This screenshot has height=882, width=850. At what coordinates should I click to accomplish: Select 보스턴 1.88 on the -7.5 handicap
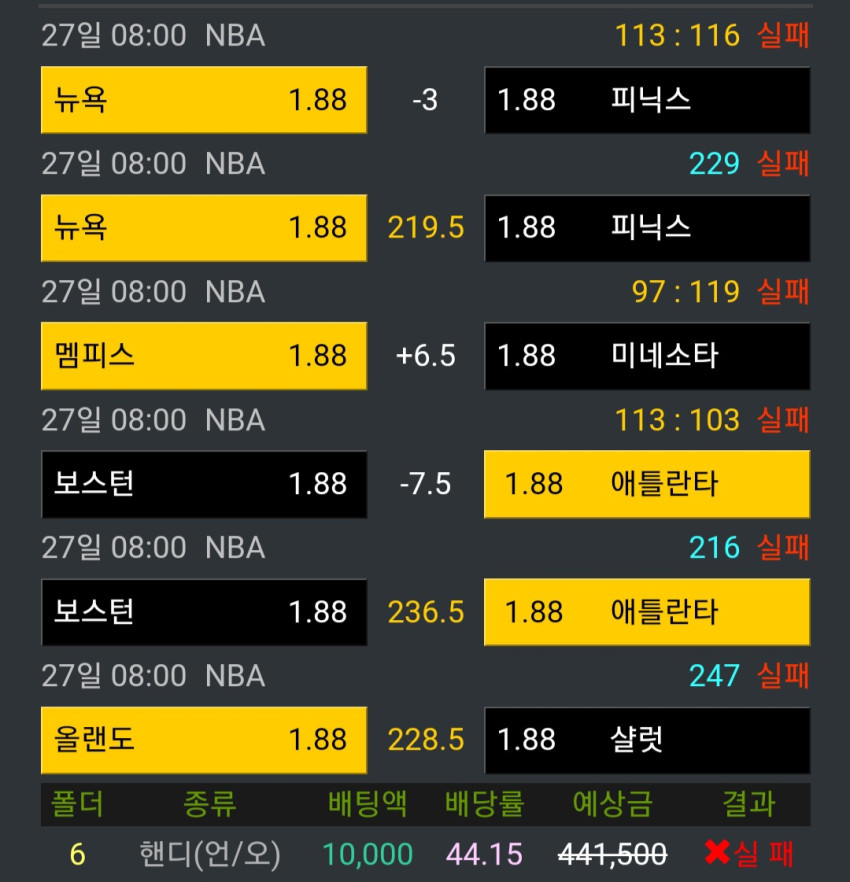point(204,484)
